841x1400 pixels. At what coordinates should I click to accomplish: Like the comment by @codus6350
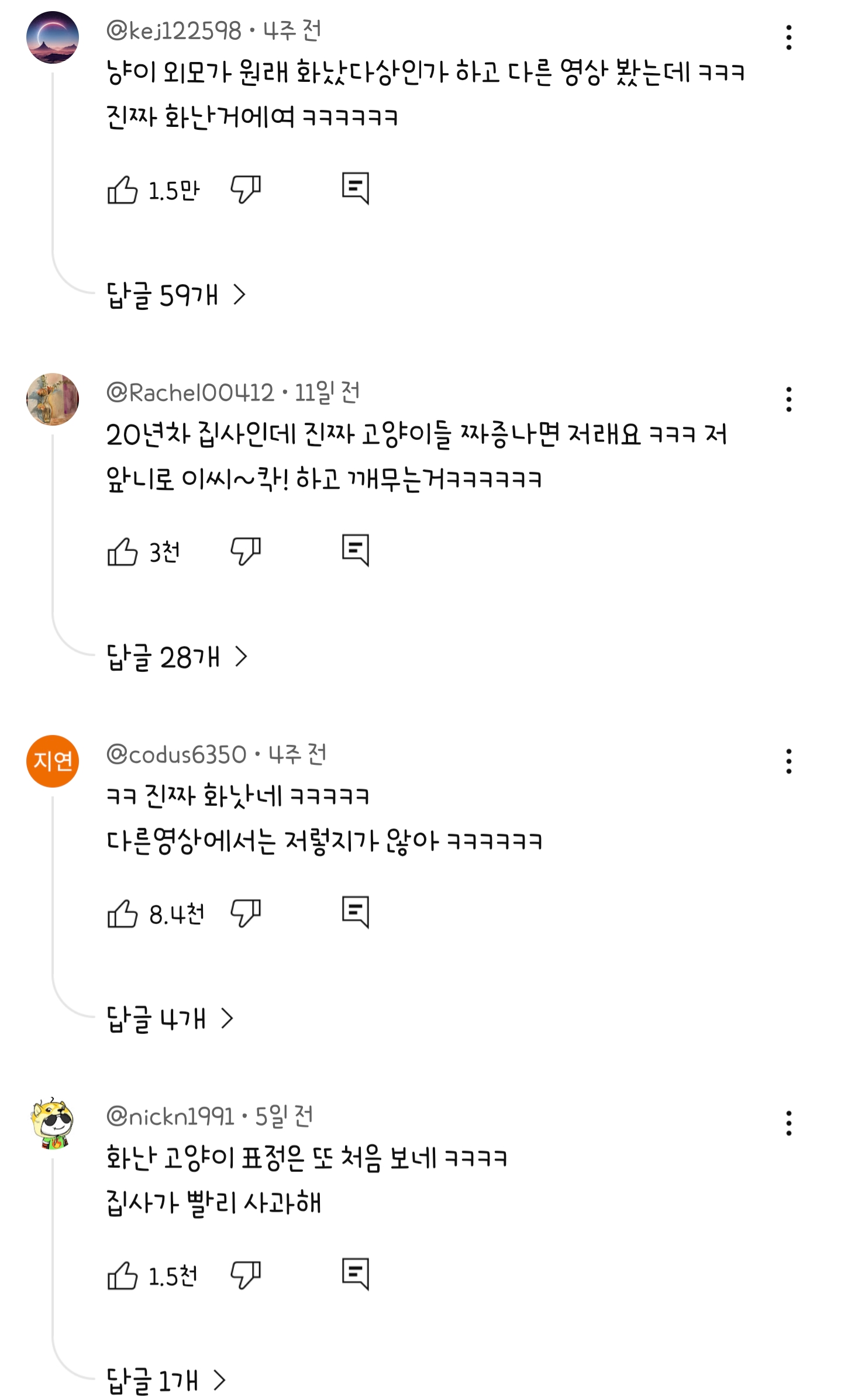[122, 913]
